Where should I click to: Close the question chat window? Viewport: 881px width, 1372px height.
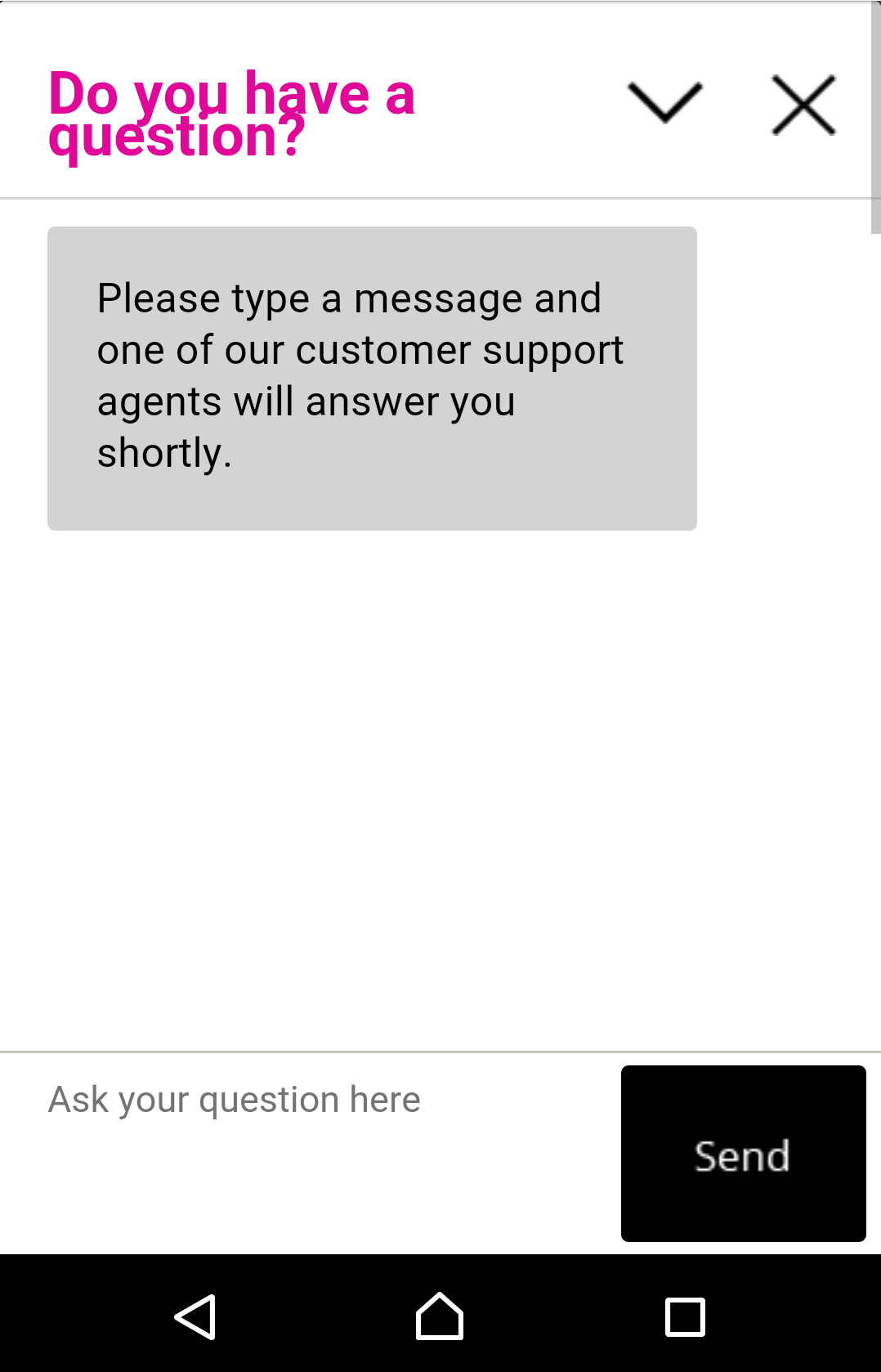803,105
